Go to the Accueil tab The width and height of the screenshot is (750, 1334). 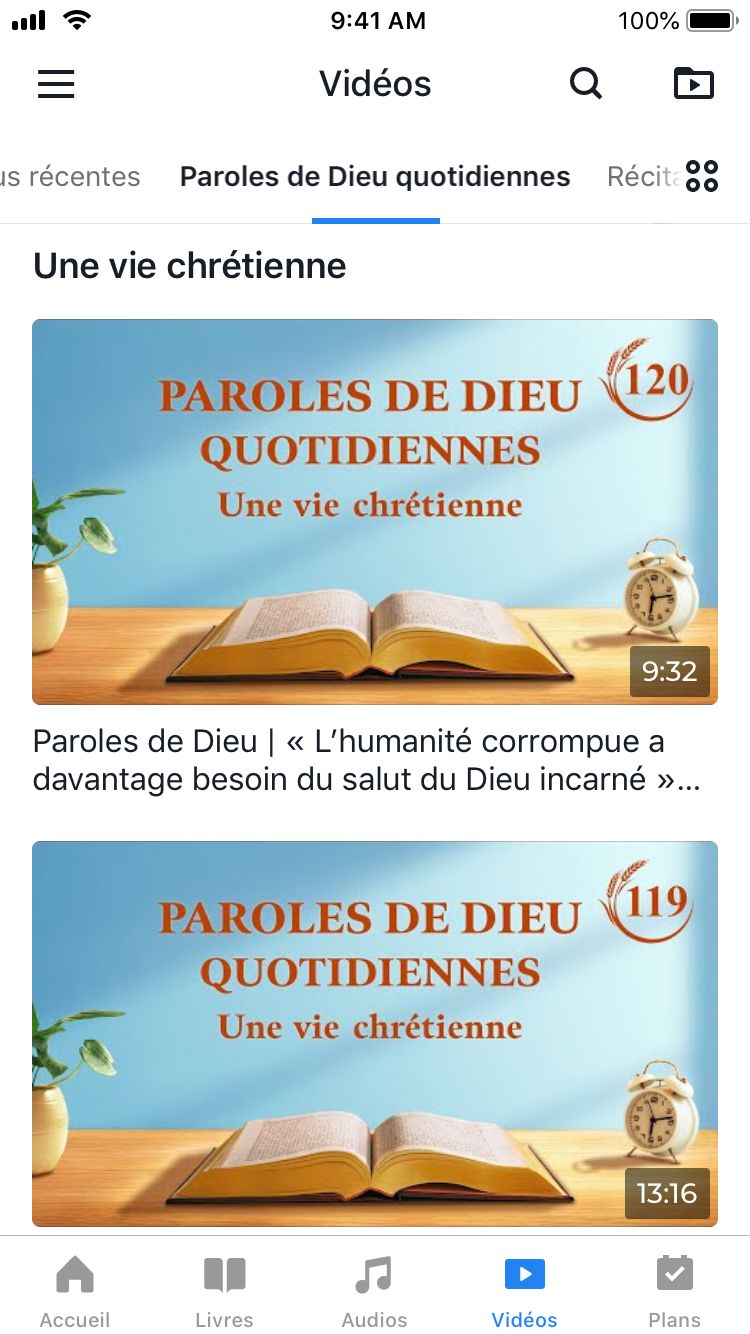click(x=75, y=1291)
